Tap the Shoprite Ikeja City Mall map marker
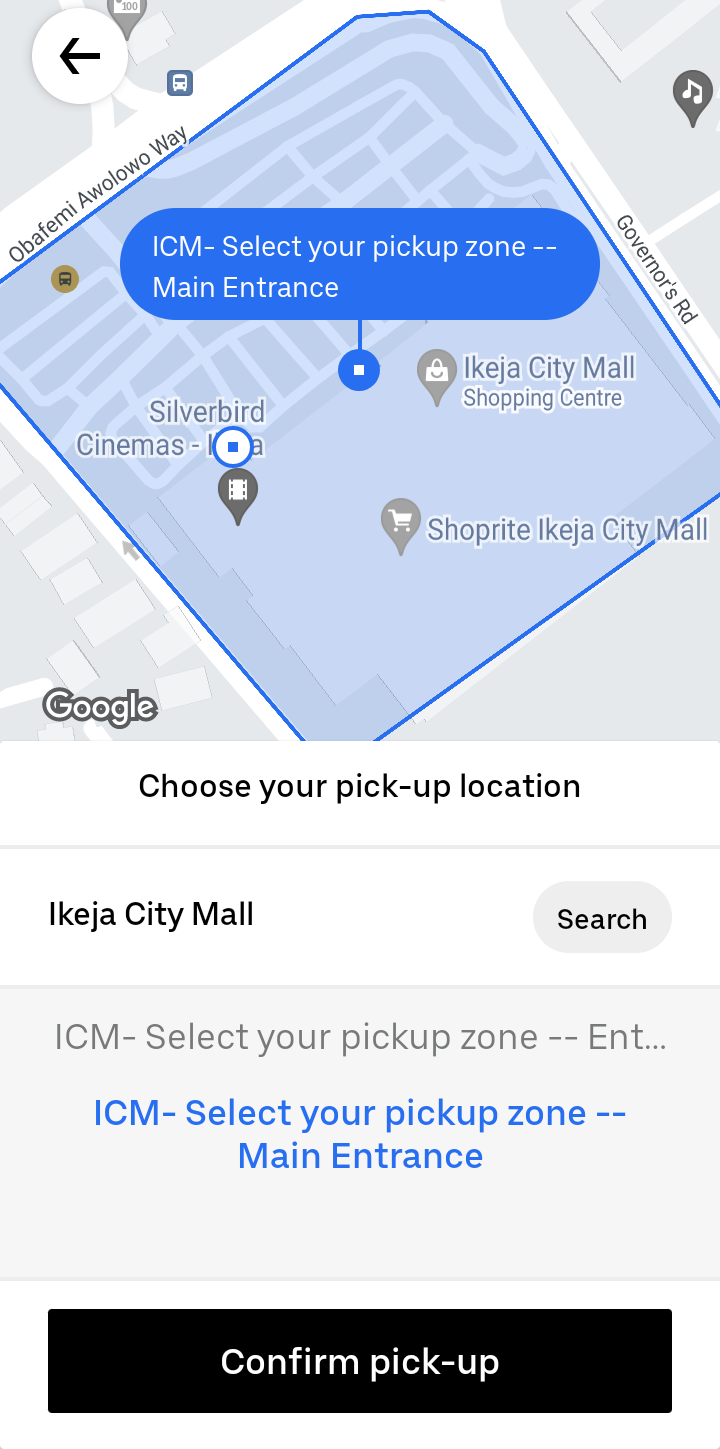 401,524
